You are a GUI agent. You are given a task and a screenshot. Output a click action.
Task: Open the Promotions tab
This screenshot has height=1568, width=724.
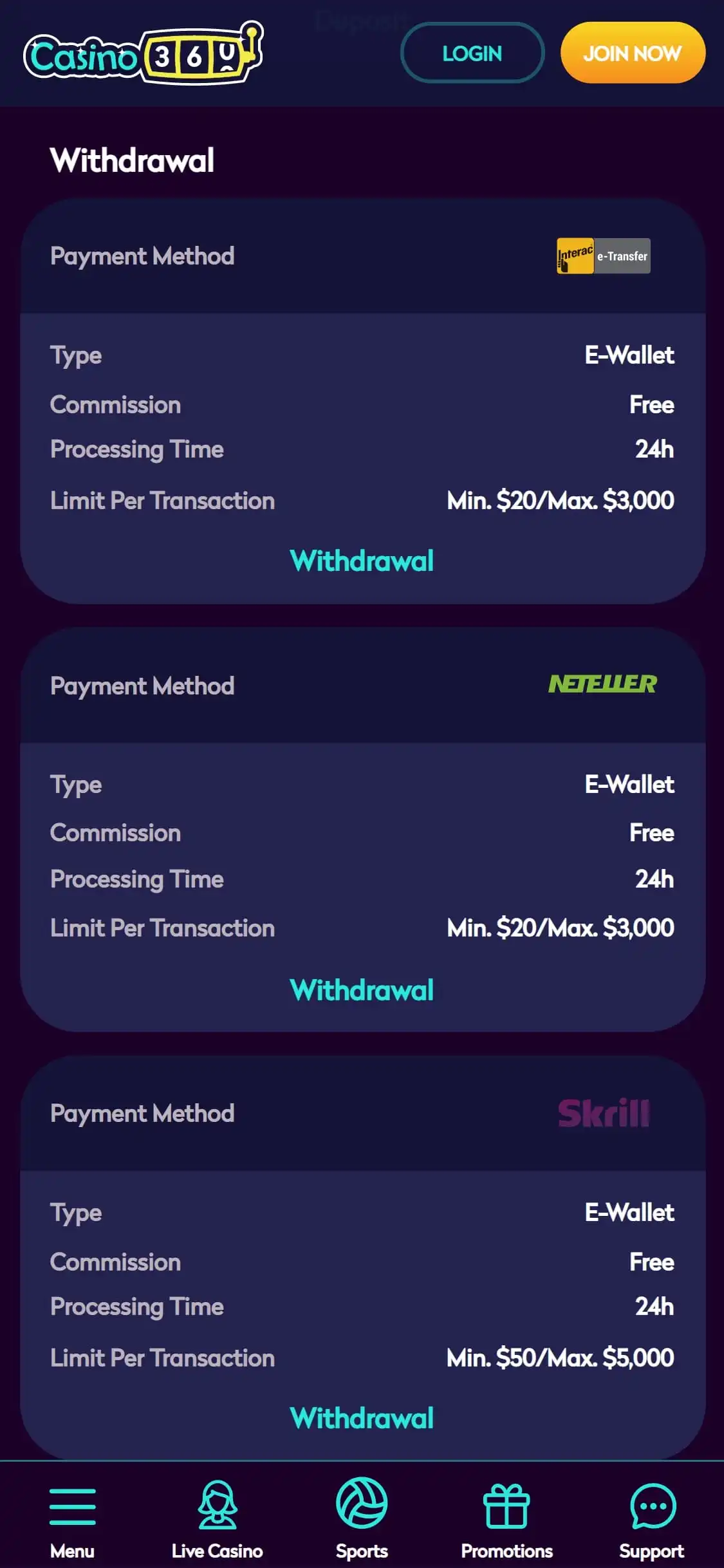coord(506,1519)
